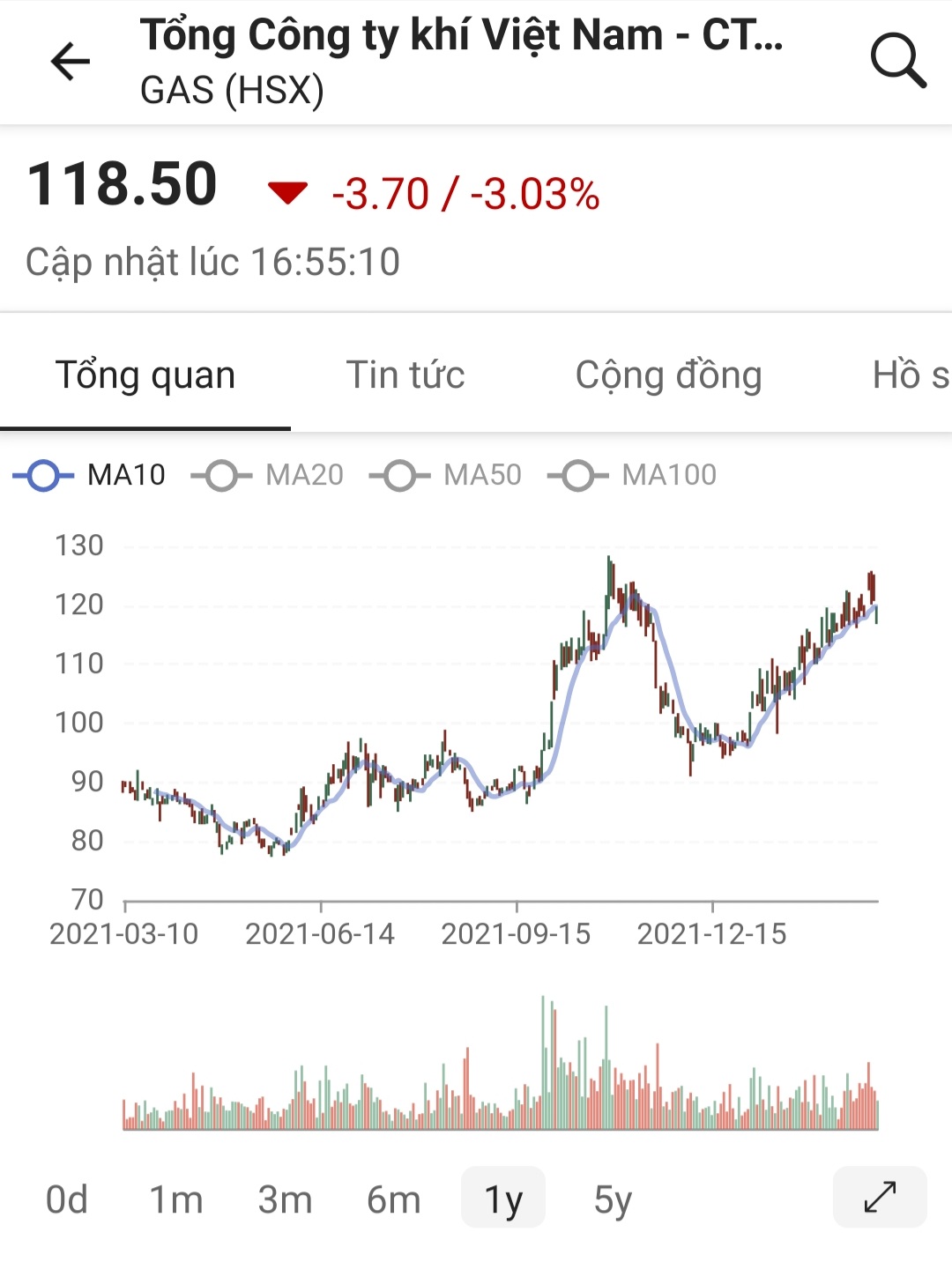The width and height of the screenshot is (952, 1262).
Task: Open the Cộng đồng tab
Action: pos(668,375)
